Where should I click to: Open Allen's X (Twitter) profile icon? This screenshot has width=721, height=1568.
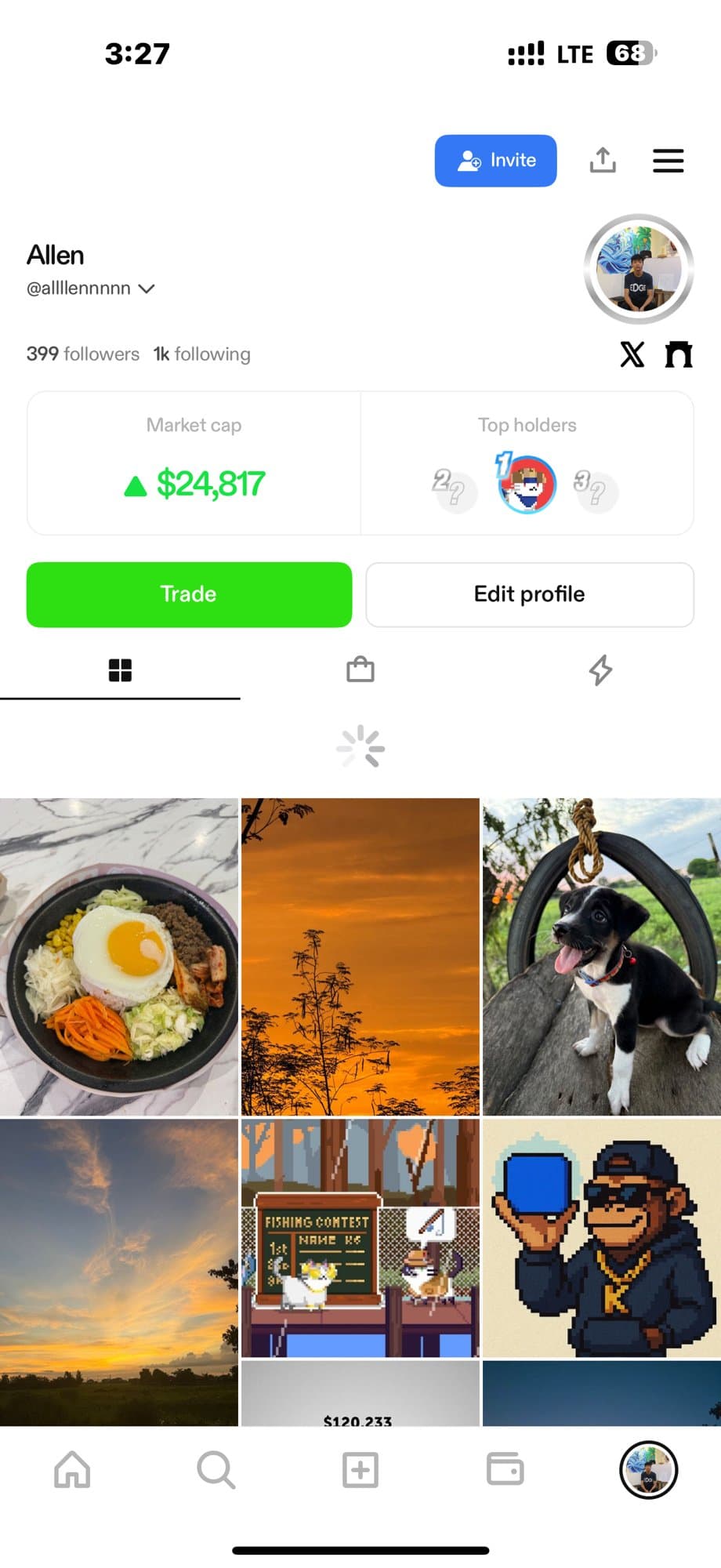[632, 355]
